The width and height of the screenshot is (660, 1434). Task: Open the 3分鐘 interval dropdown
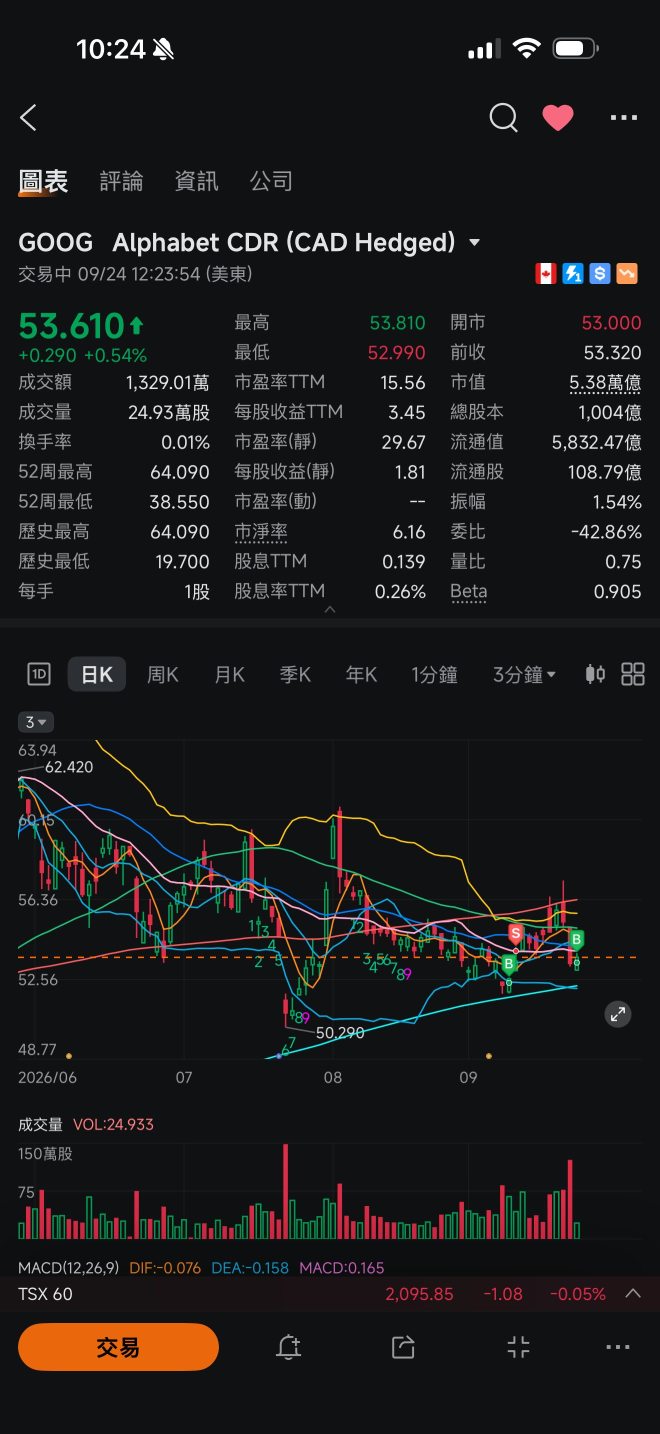pos(525,675)
